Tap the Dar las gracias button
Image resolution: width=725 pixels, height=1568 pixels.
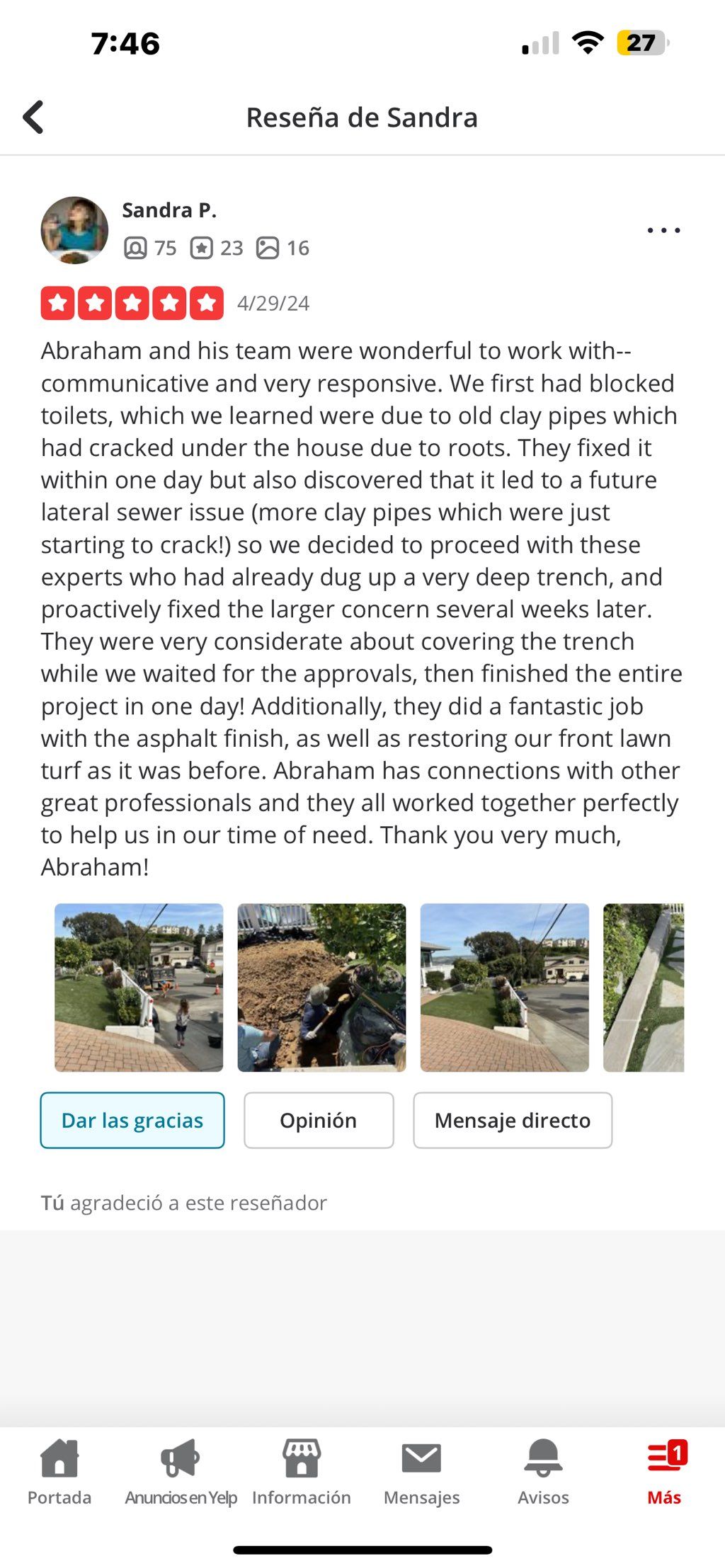pos(132,1120)
